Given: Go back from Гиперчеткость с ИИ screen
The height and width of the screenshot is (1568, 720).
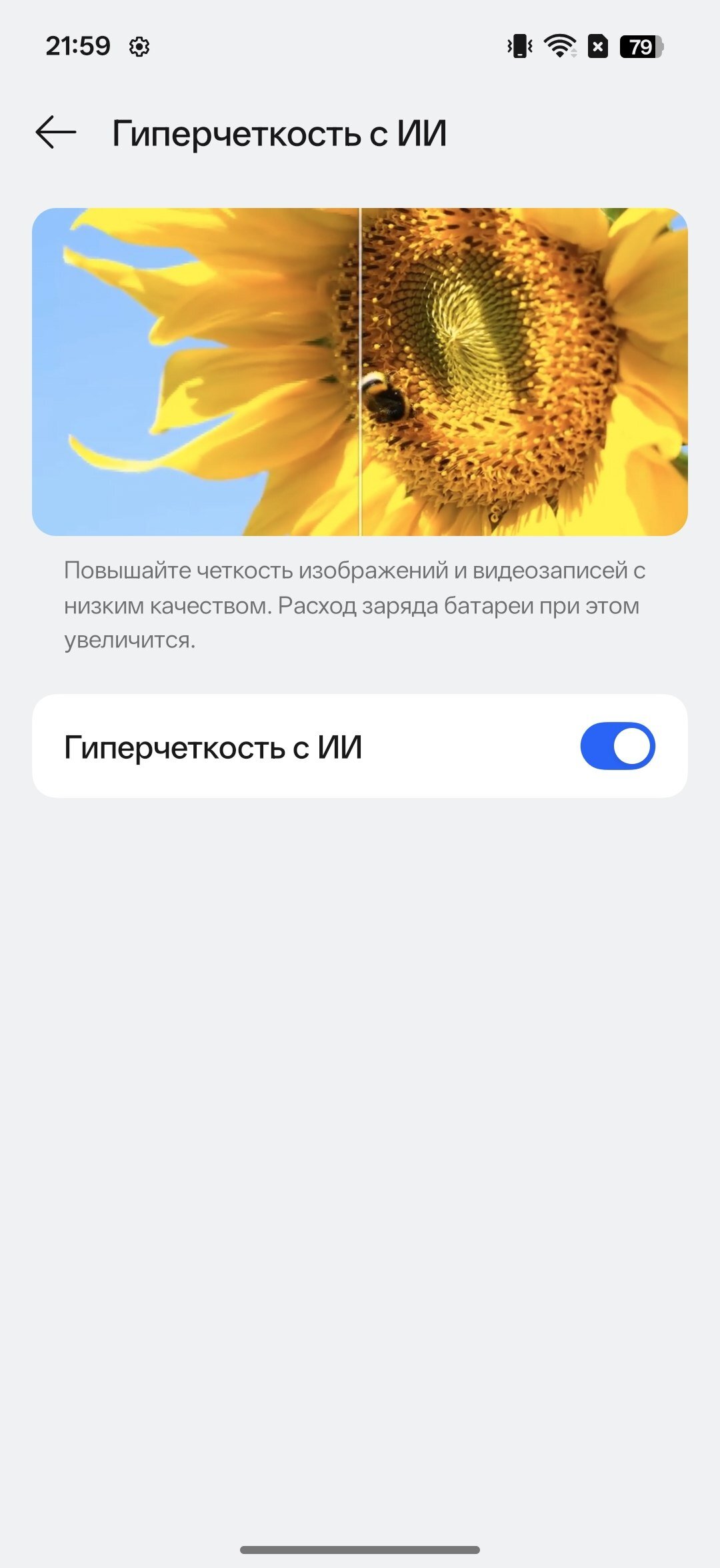Looking at the screenshot, I should pyautogui.click(x=56, y=132).
